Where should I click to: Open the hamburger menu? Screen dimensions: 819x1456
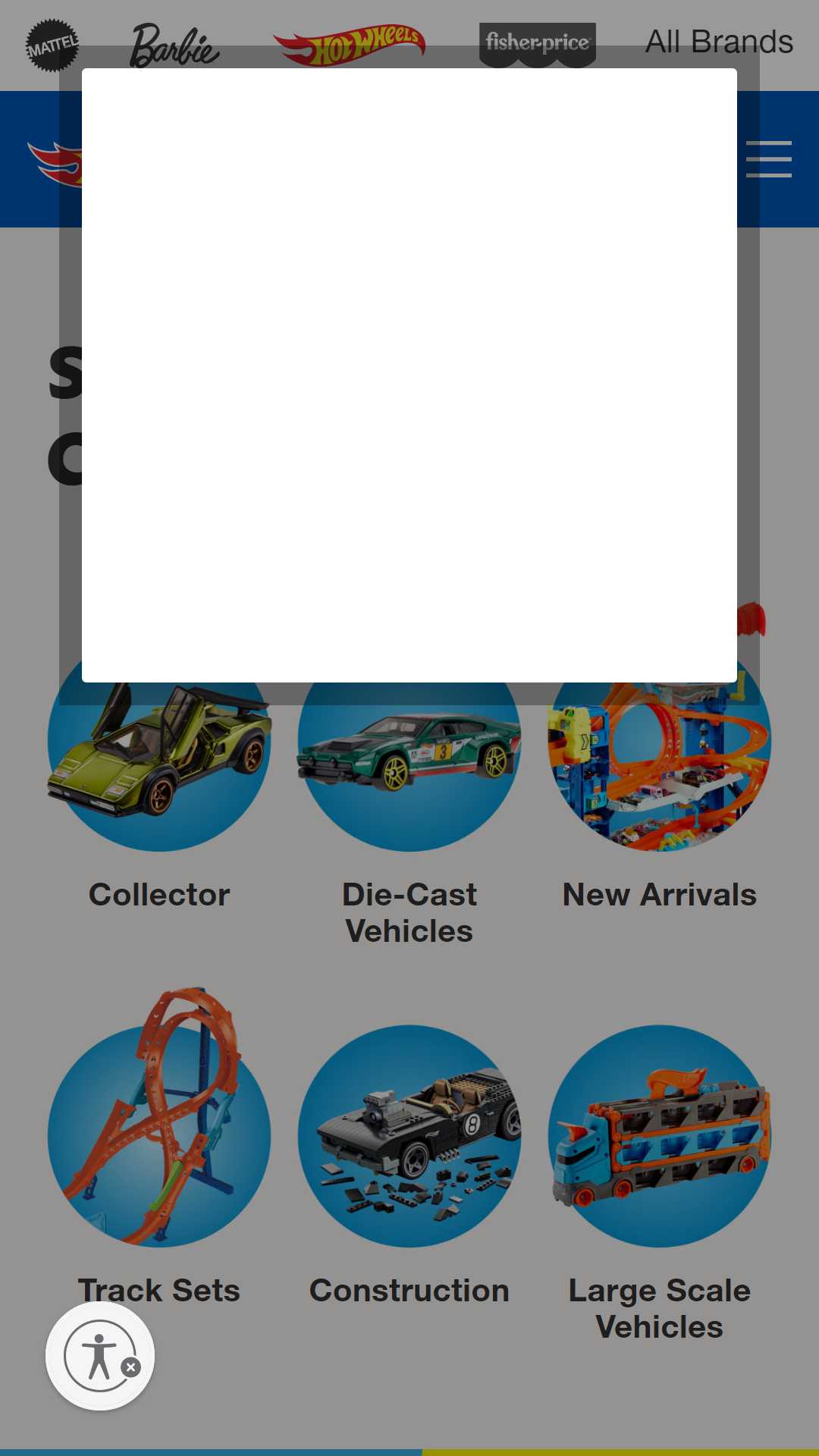[768, 159]
